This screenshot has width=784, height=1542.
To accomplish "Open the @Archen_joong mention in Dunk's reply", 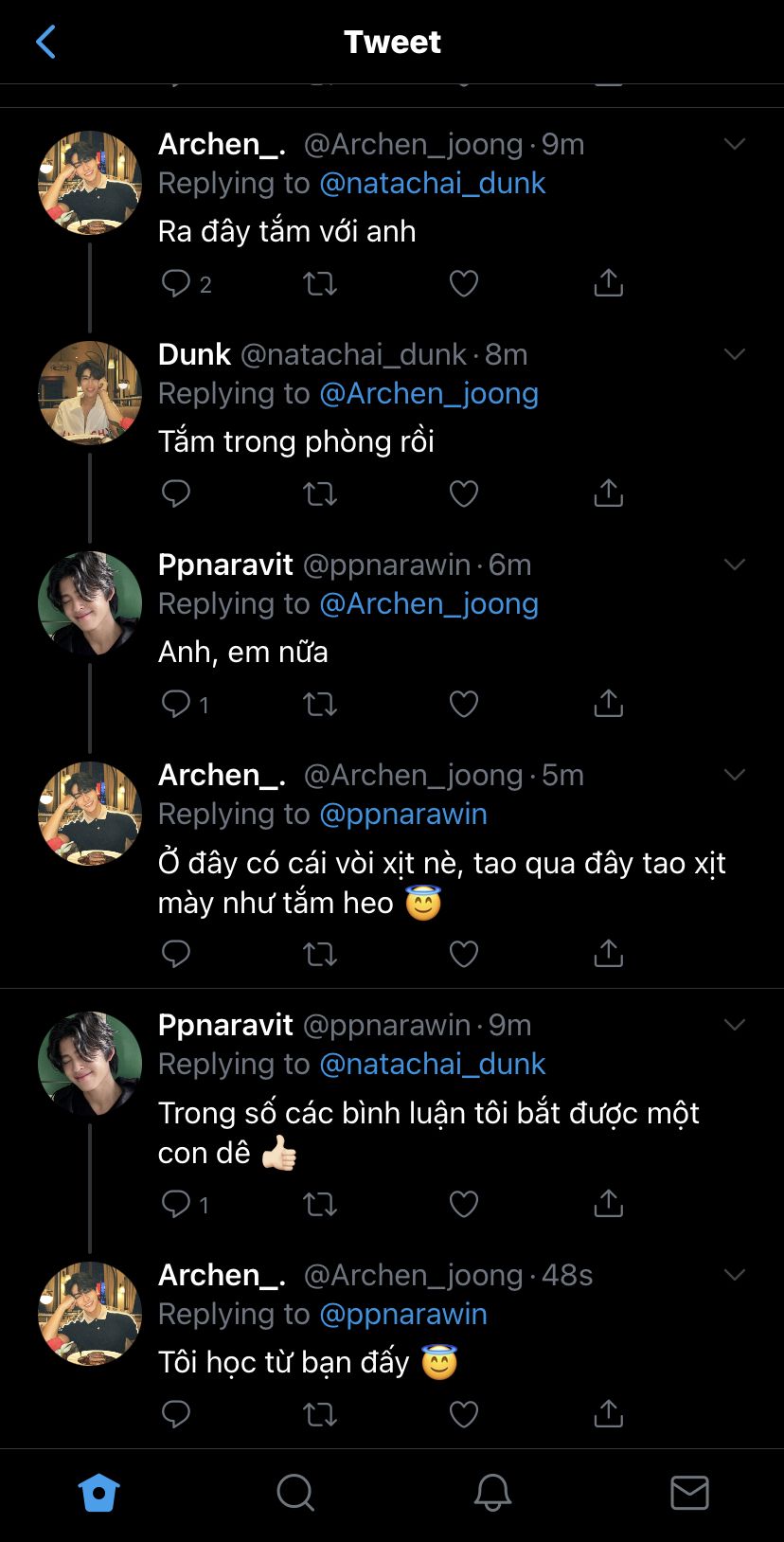I will (x=428, y=393).
